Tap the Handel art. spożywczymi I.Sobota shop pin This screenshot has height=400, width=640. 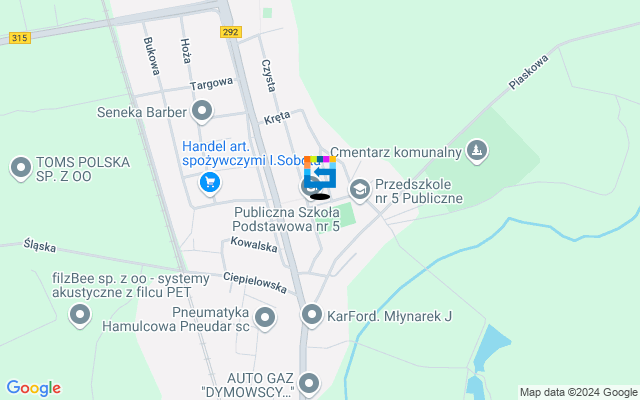point(209,182)
